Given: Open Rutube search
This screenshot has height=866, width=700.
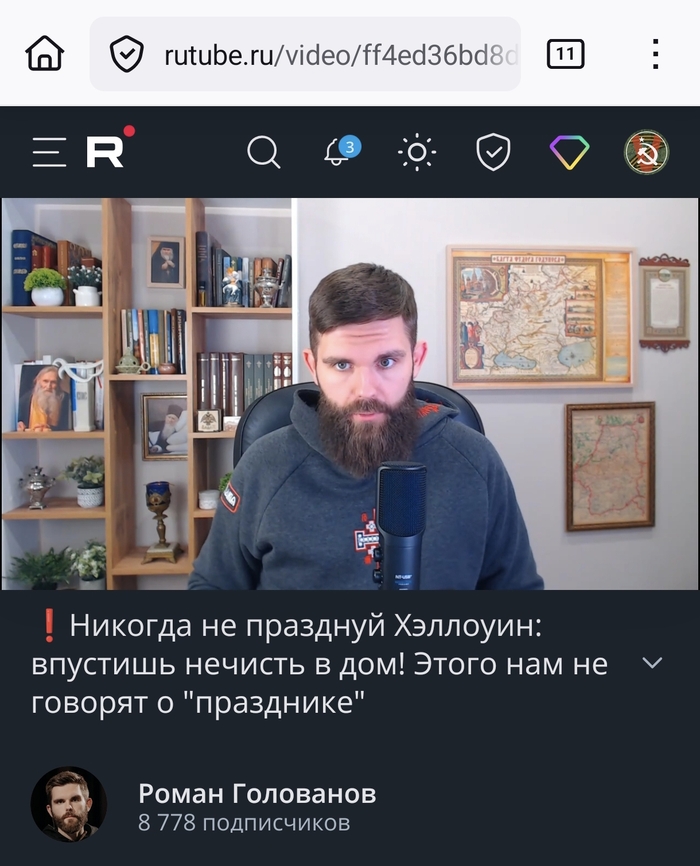Looking at the screenshot, I should (263, 152).
